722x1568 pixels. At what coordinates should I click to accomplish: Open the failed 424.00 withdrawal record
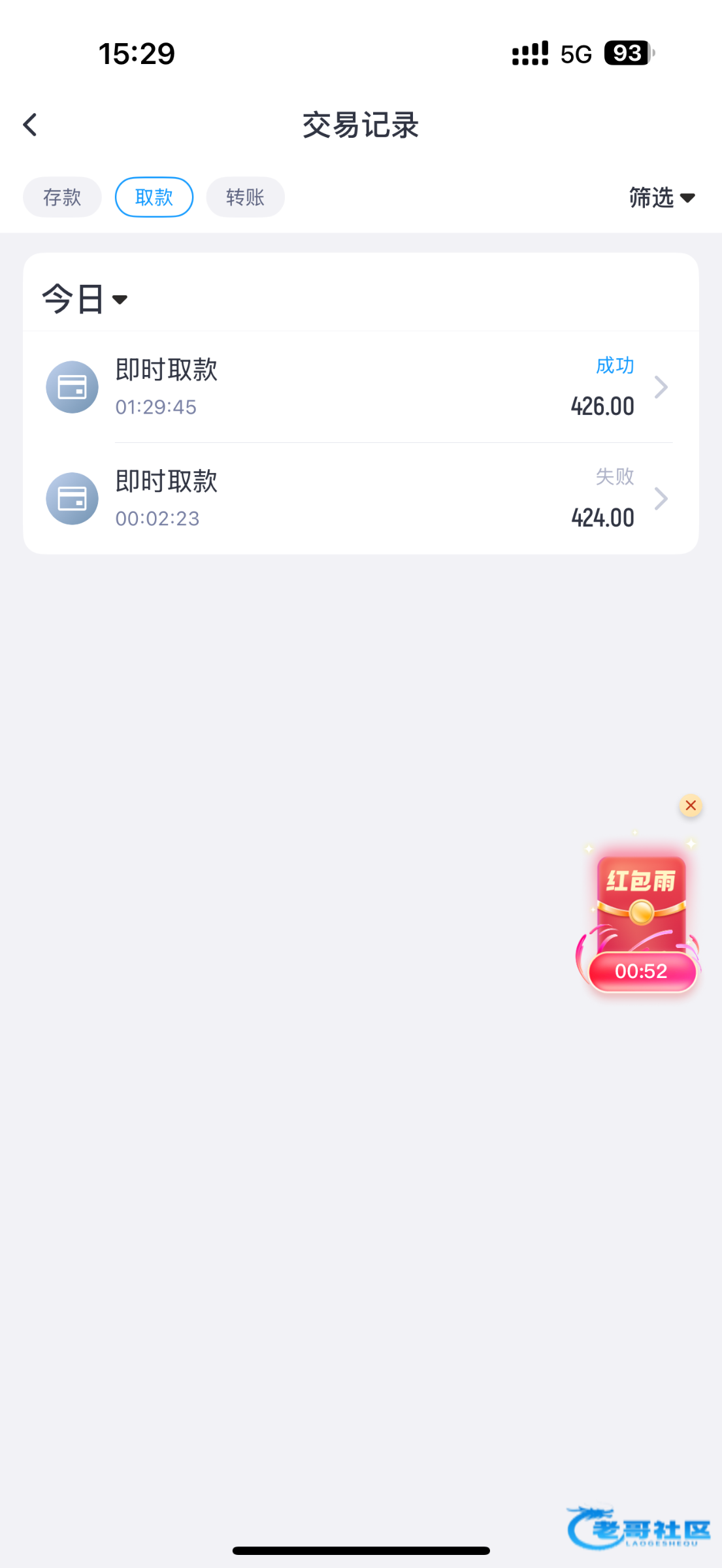tap(361, 498)
